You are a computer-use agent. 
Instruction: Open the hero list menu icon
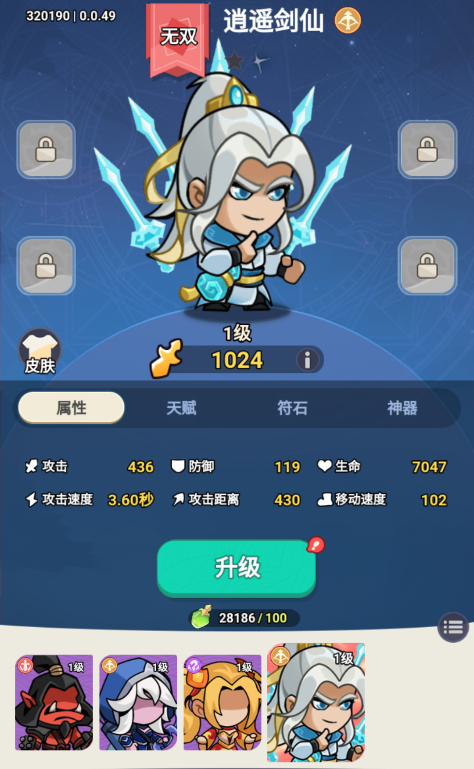(x=453, y=627)
